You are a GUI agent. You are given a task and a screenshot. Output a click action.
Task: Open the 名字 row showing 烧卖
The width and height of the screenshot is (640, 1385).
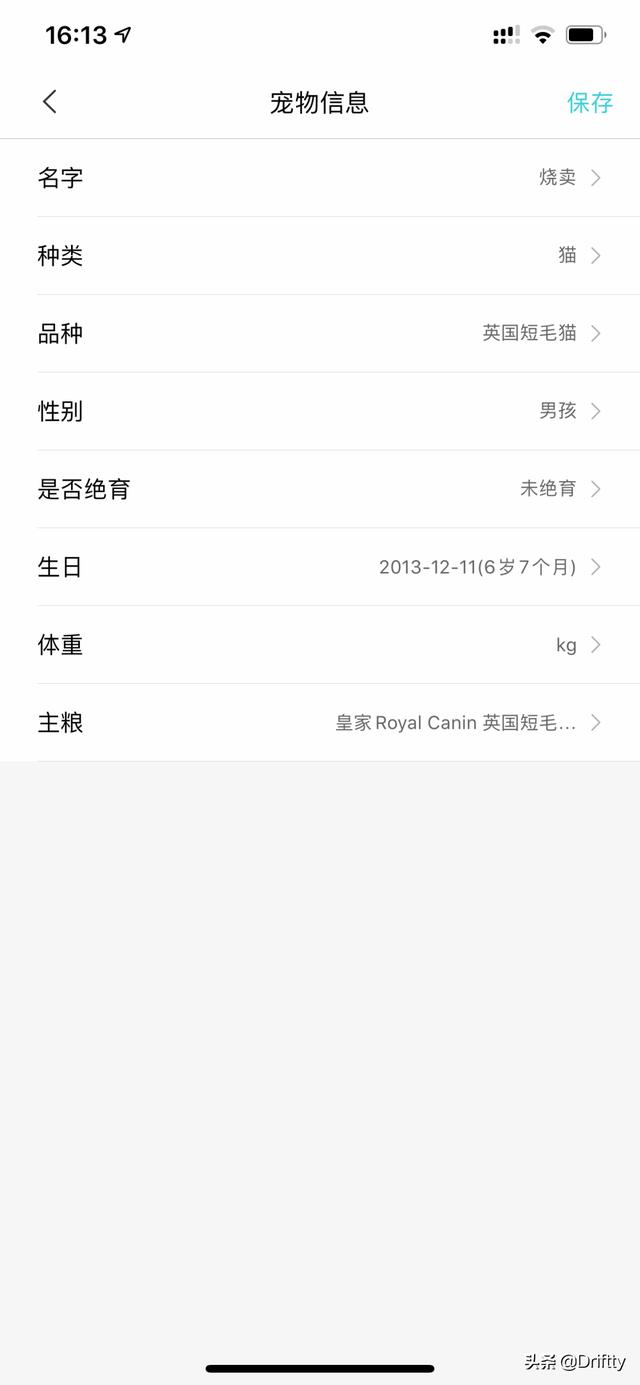(320, 178)
